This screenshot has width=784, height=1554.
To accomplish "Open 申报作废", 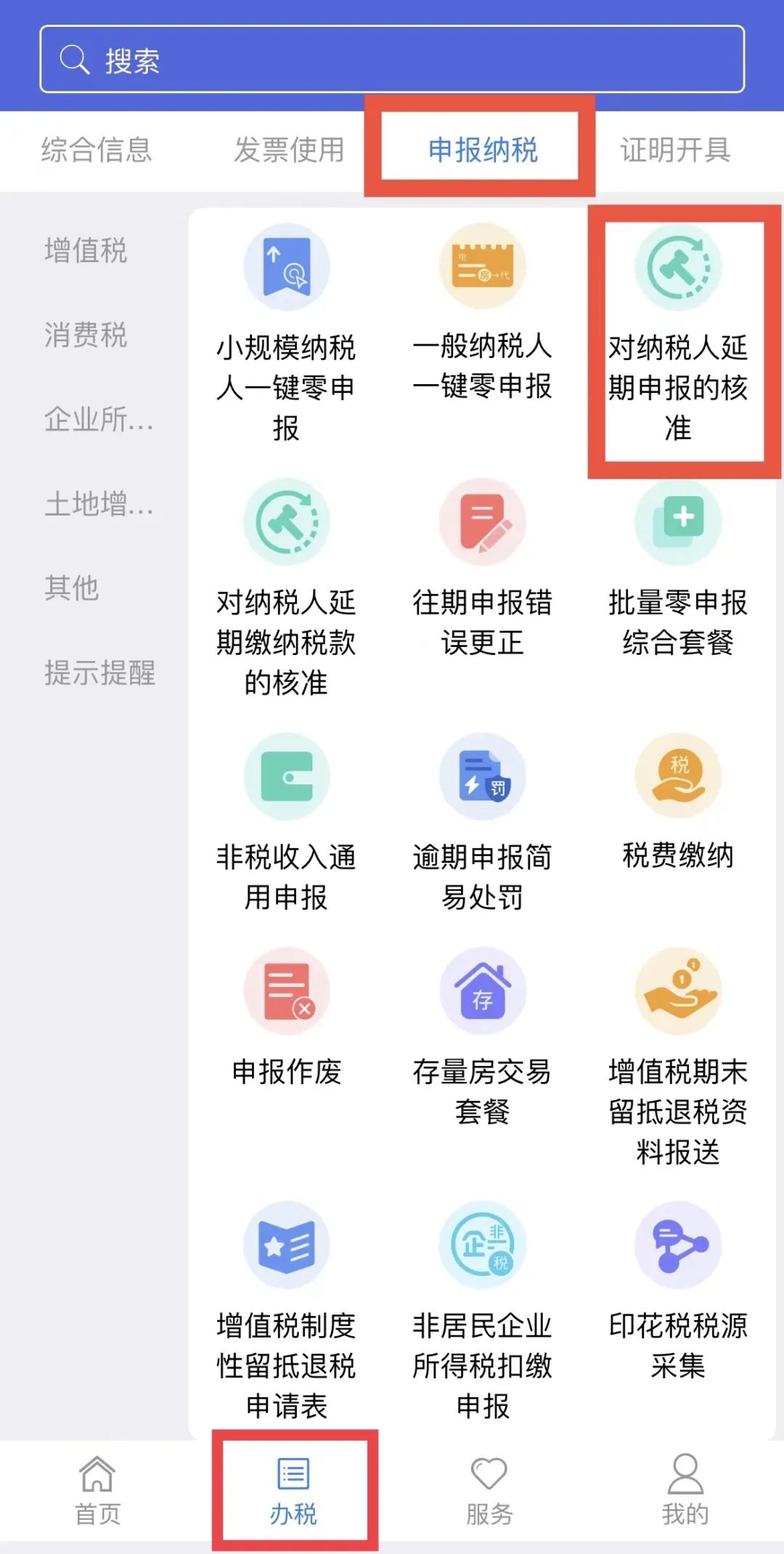I will [286, 1018].
